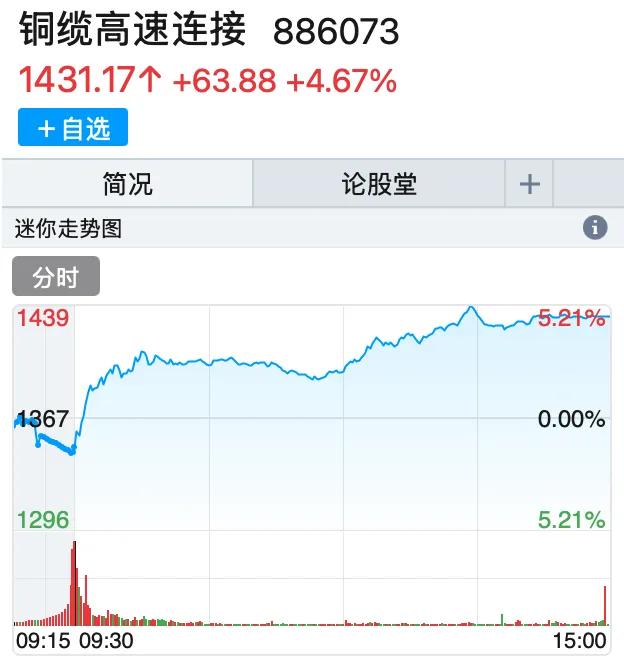
Task: Switch to the 简况 tab
Action: (x=127, y=184)
